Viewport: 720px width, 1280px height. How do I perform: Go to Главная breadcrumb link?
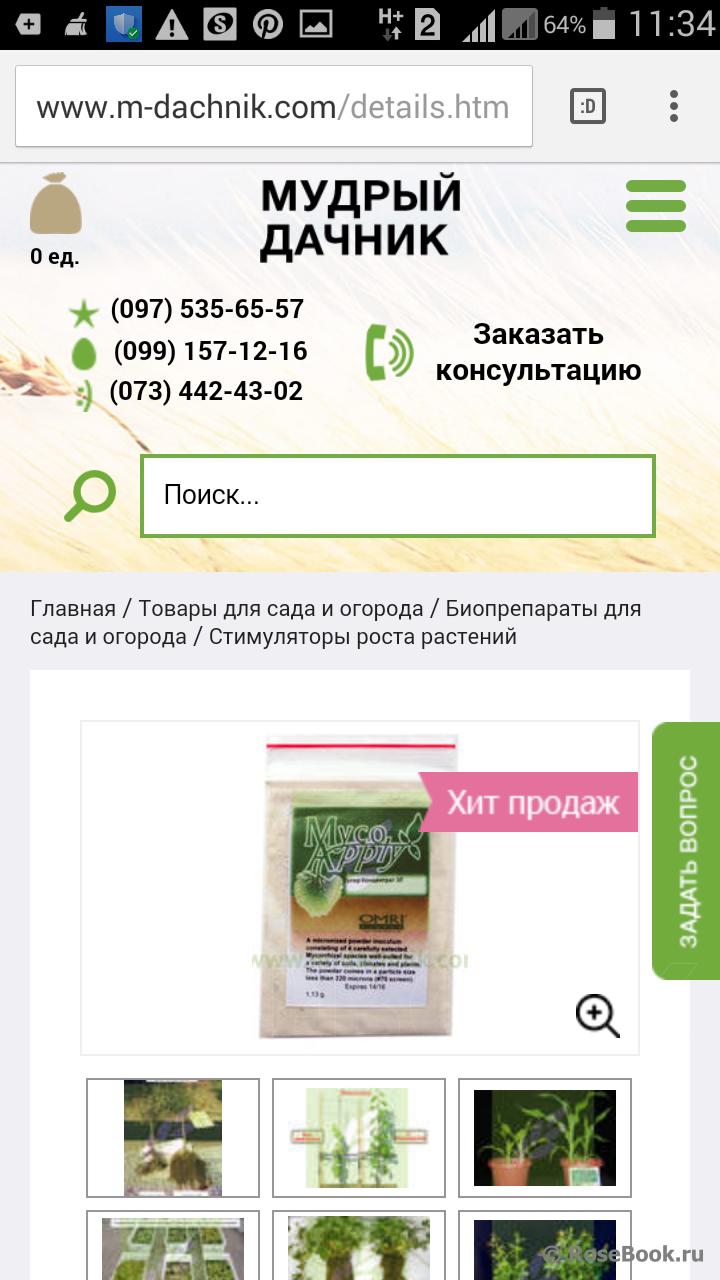(x=73, y=608)
